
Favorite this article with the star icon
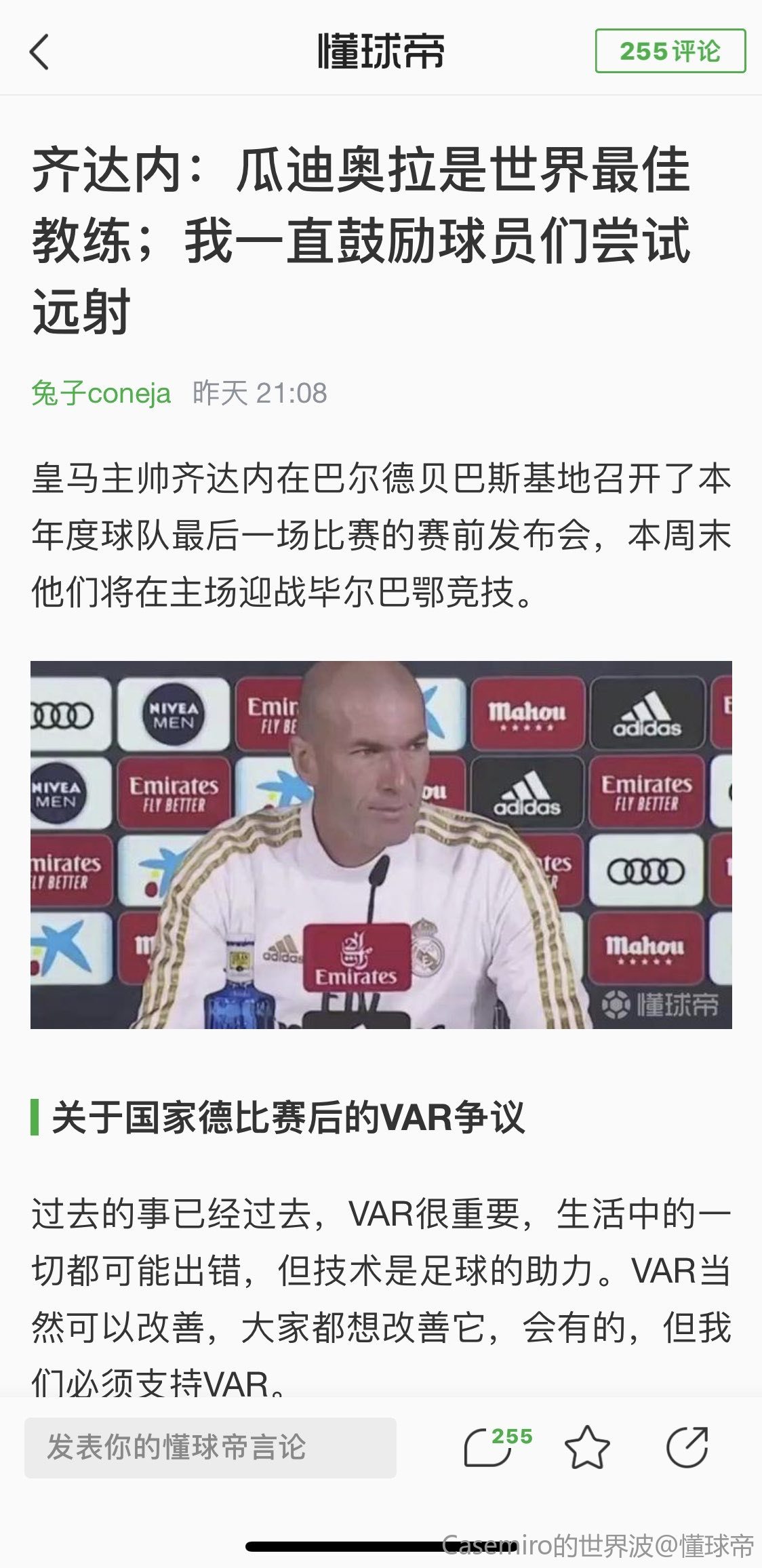coord(586,1447)
